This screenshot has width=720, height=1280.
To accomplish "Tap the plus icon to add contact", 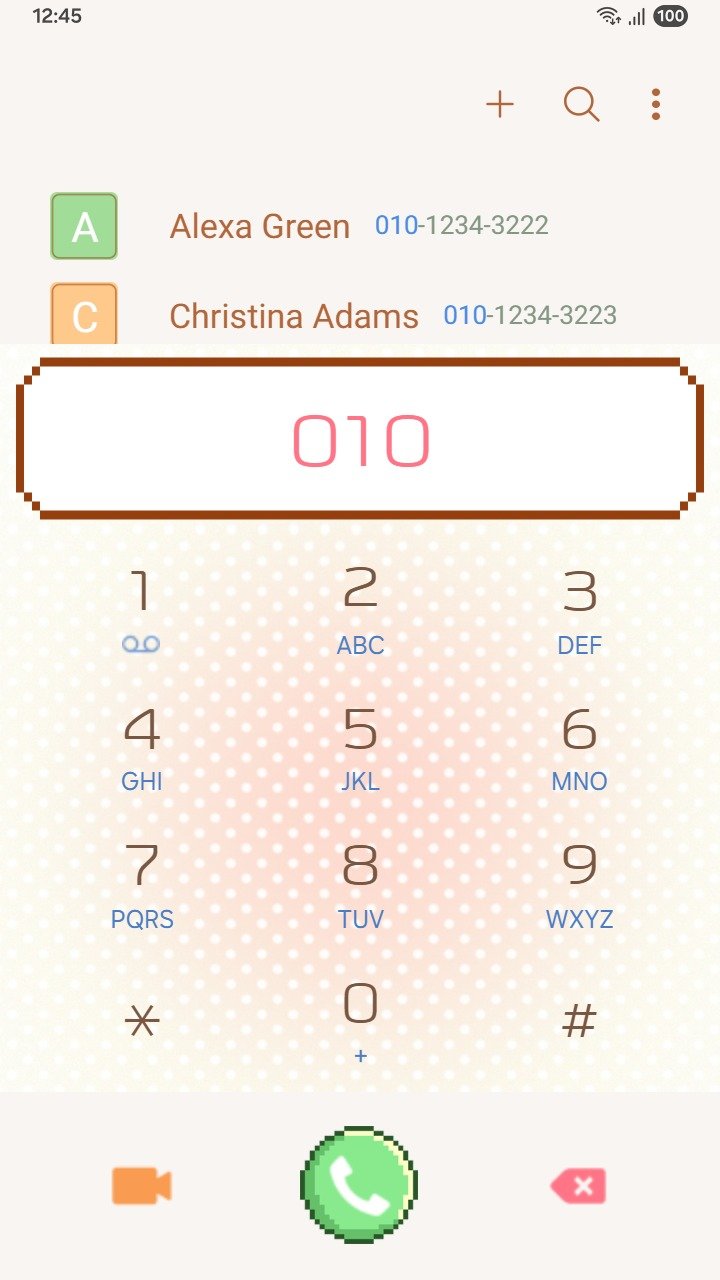I will tap(499, 104).
